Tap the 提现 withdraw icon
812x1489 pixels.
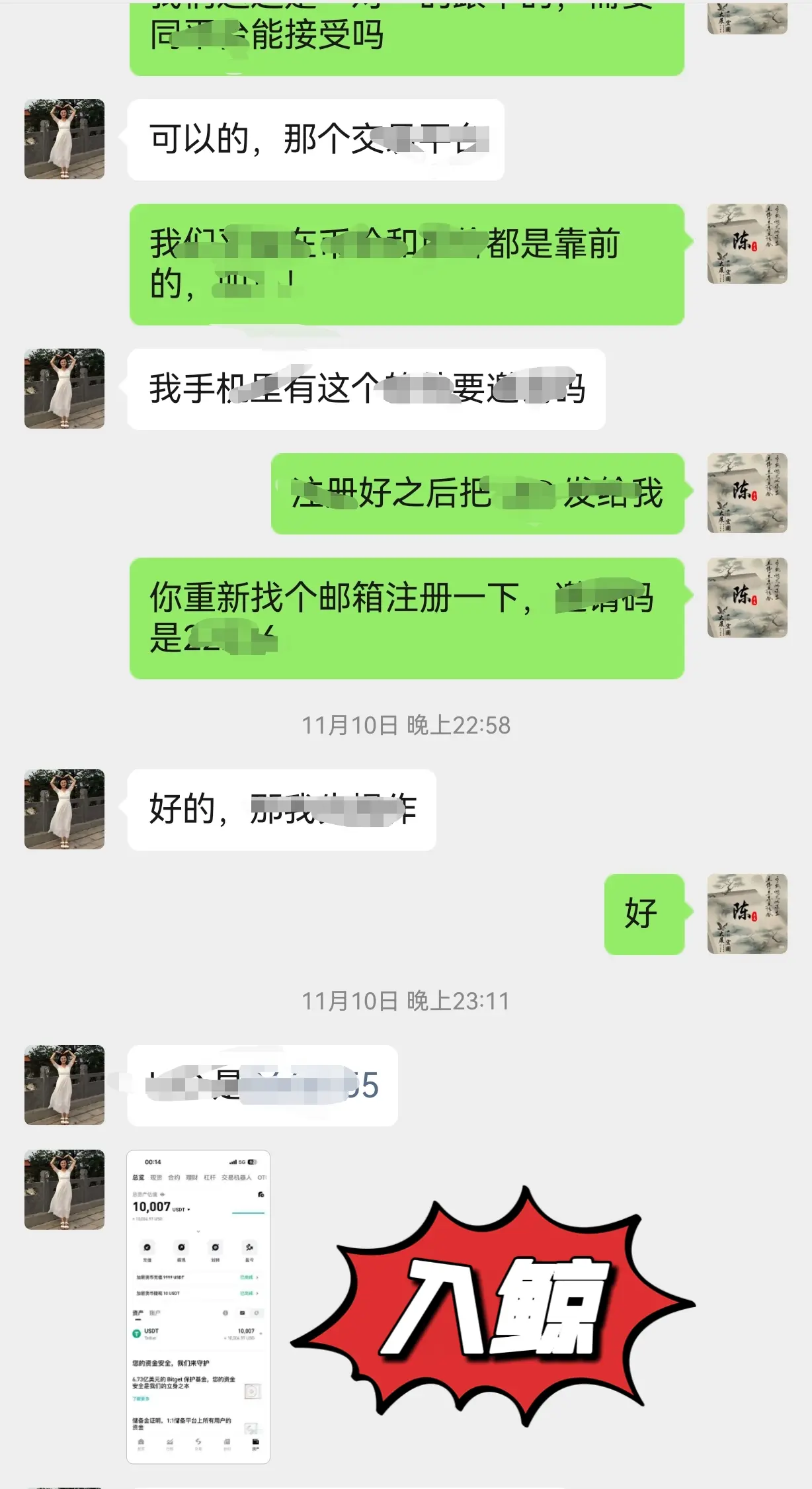(x=181, y=1248)
